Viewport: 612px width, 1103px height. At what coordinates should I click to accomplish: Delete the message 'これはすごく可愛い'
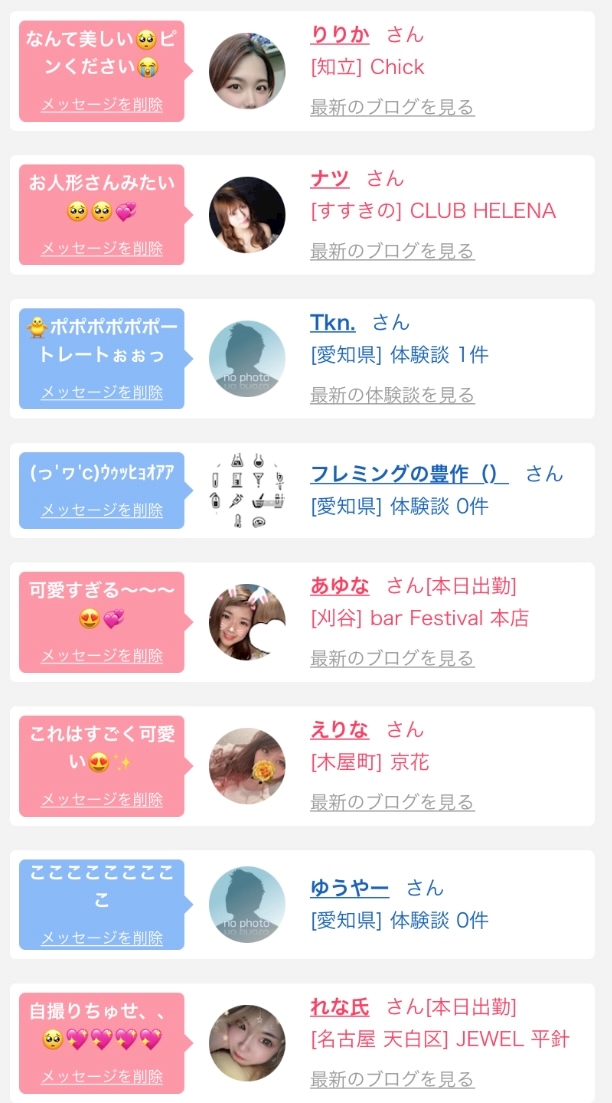coord(102,800)
